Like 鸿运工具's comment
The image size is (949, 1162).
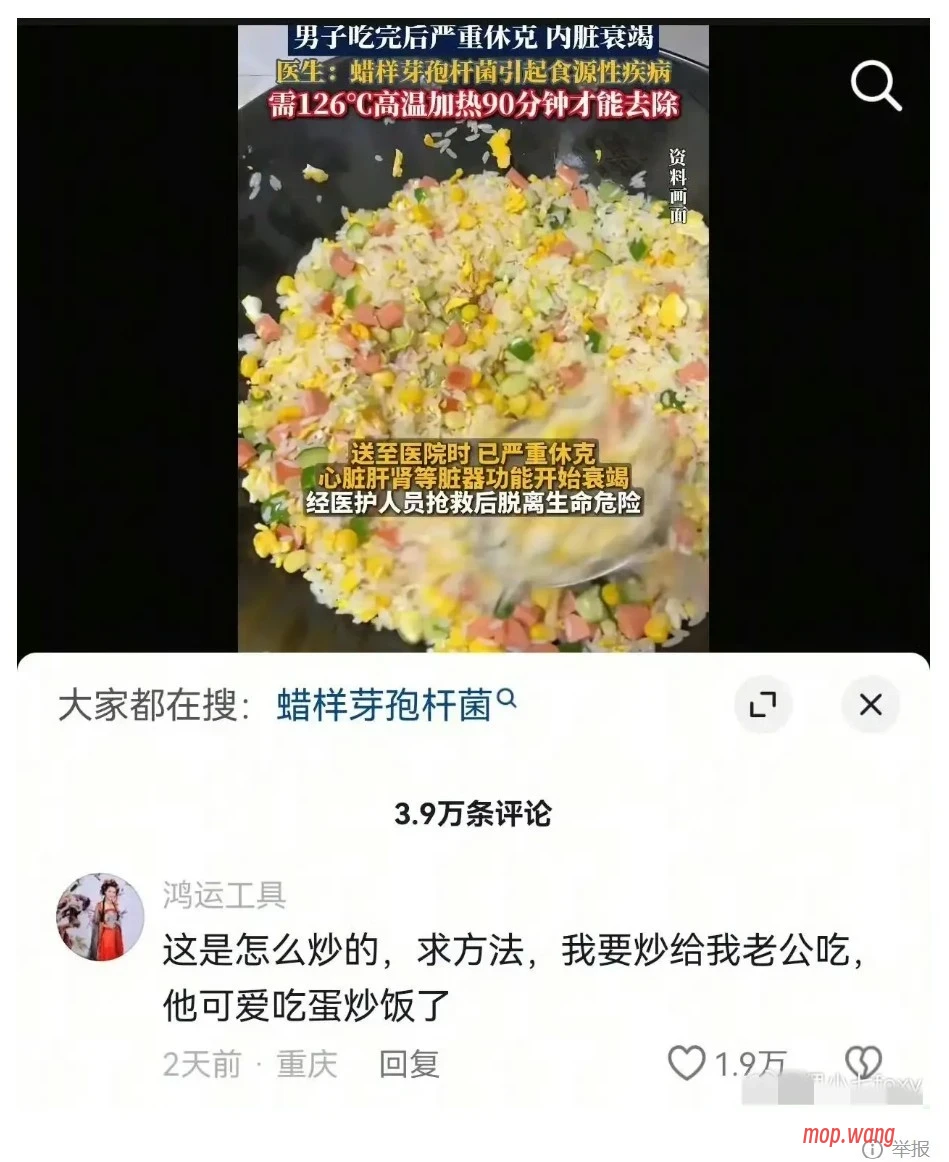coord(687,1063)
